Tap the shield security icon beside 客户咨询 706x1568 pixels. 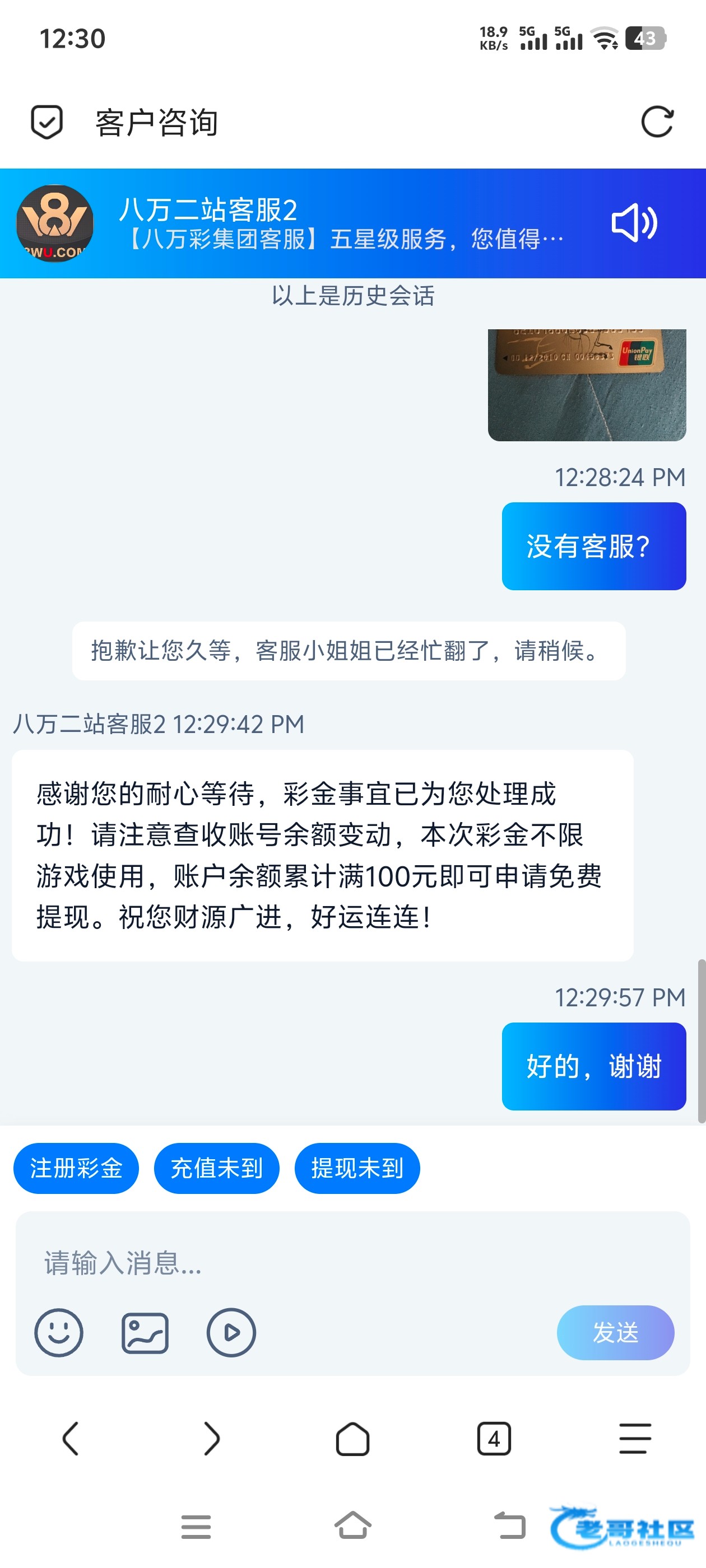47,122
